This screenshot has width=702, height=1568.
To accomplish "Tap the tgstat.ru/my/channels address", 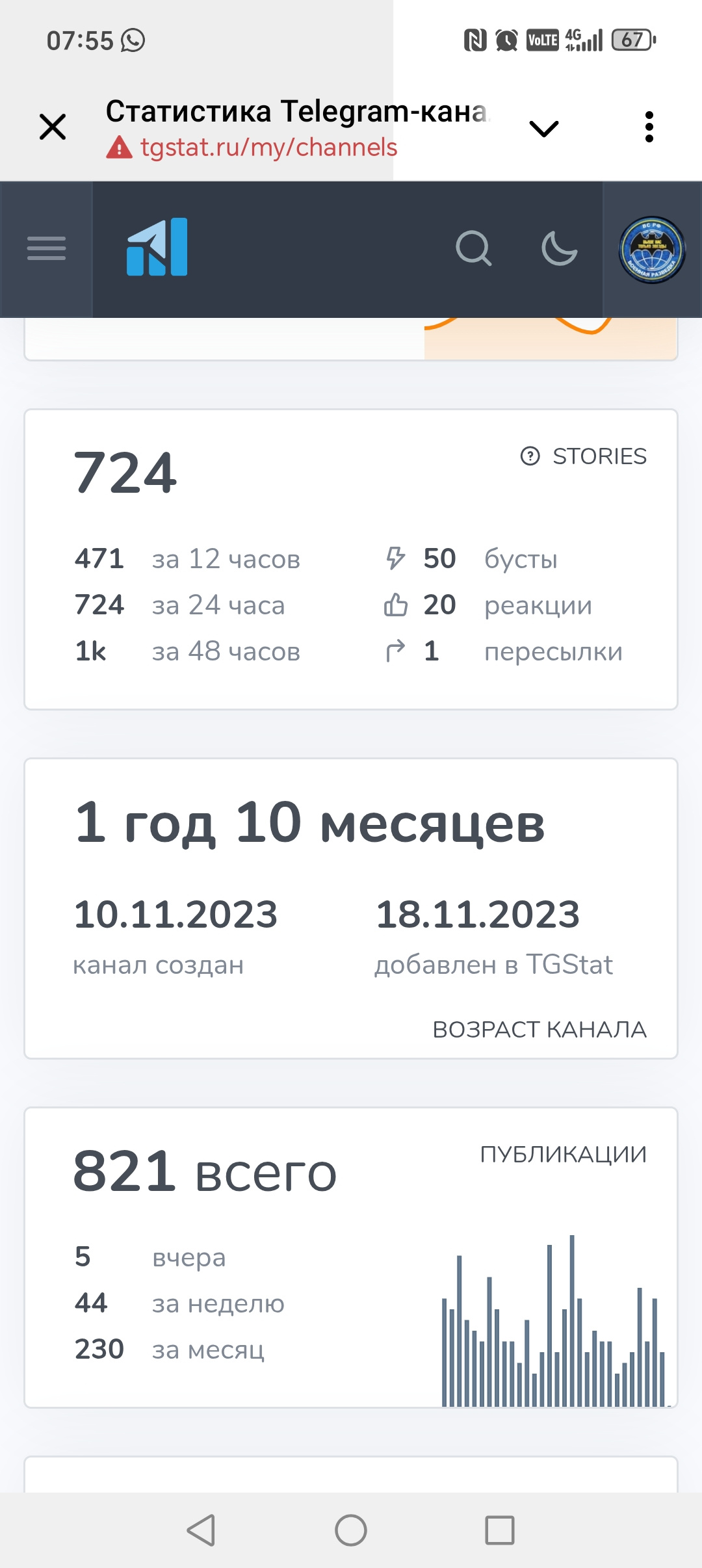I will pos(268,148).
